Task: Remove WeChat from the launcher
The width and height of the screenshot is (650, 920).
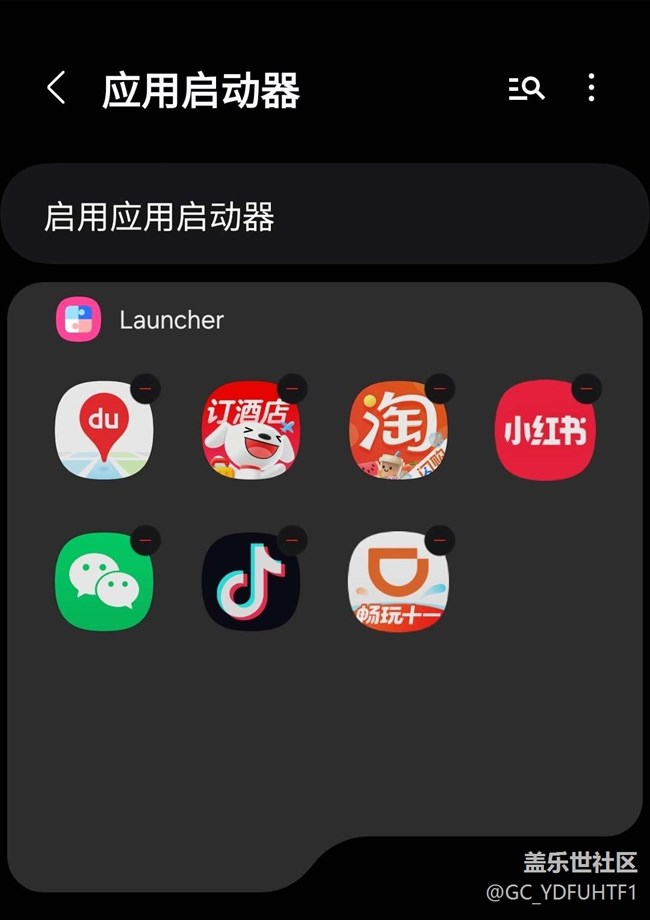Action: tap(145, 540)
